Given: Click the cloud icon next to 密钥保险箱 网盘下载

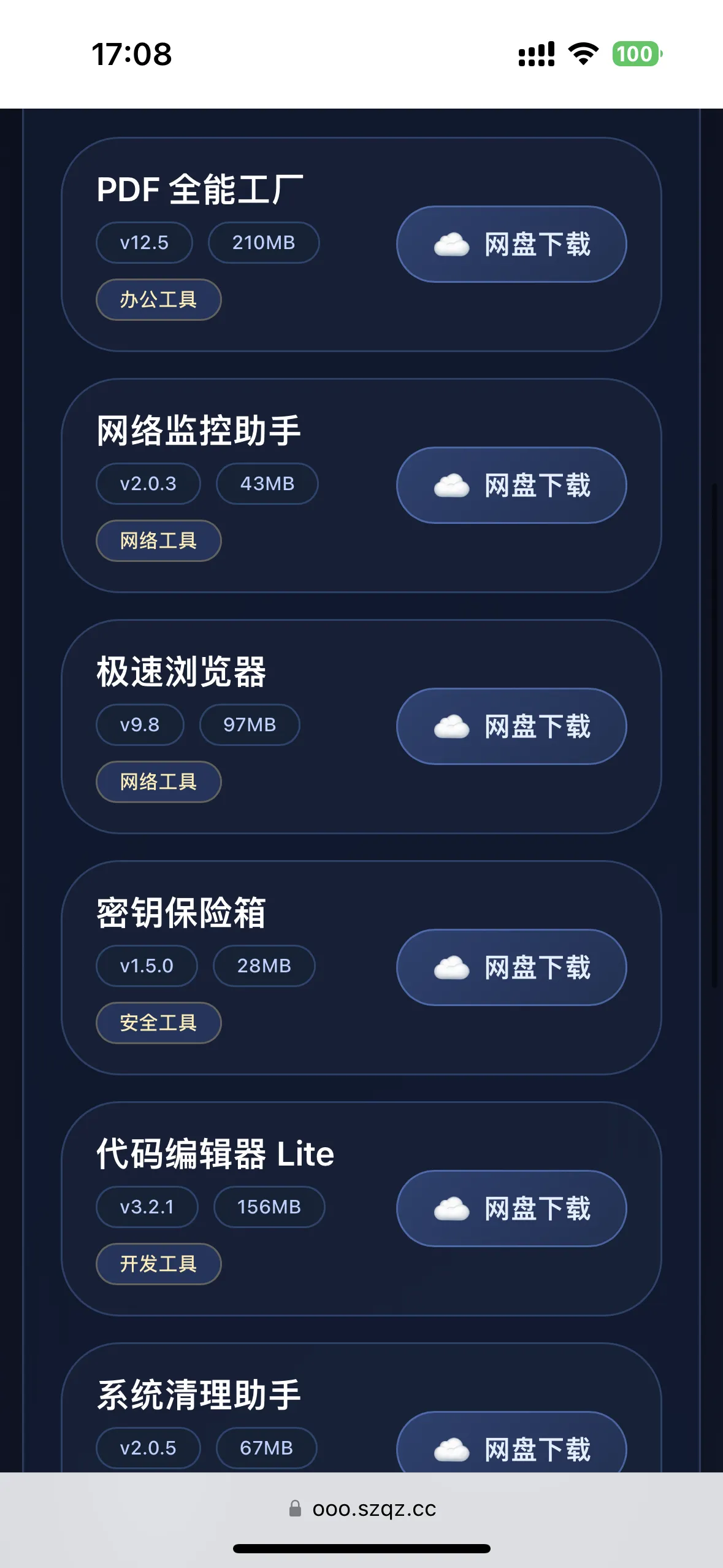Looking at the screenshot, I should (x=451, y=967).
